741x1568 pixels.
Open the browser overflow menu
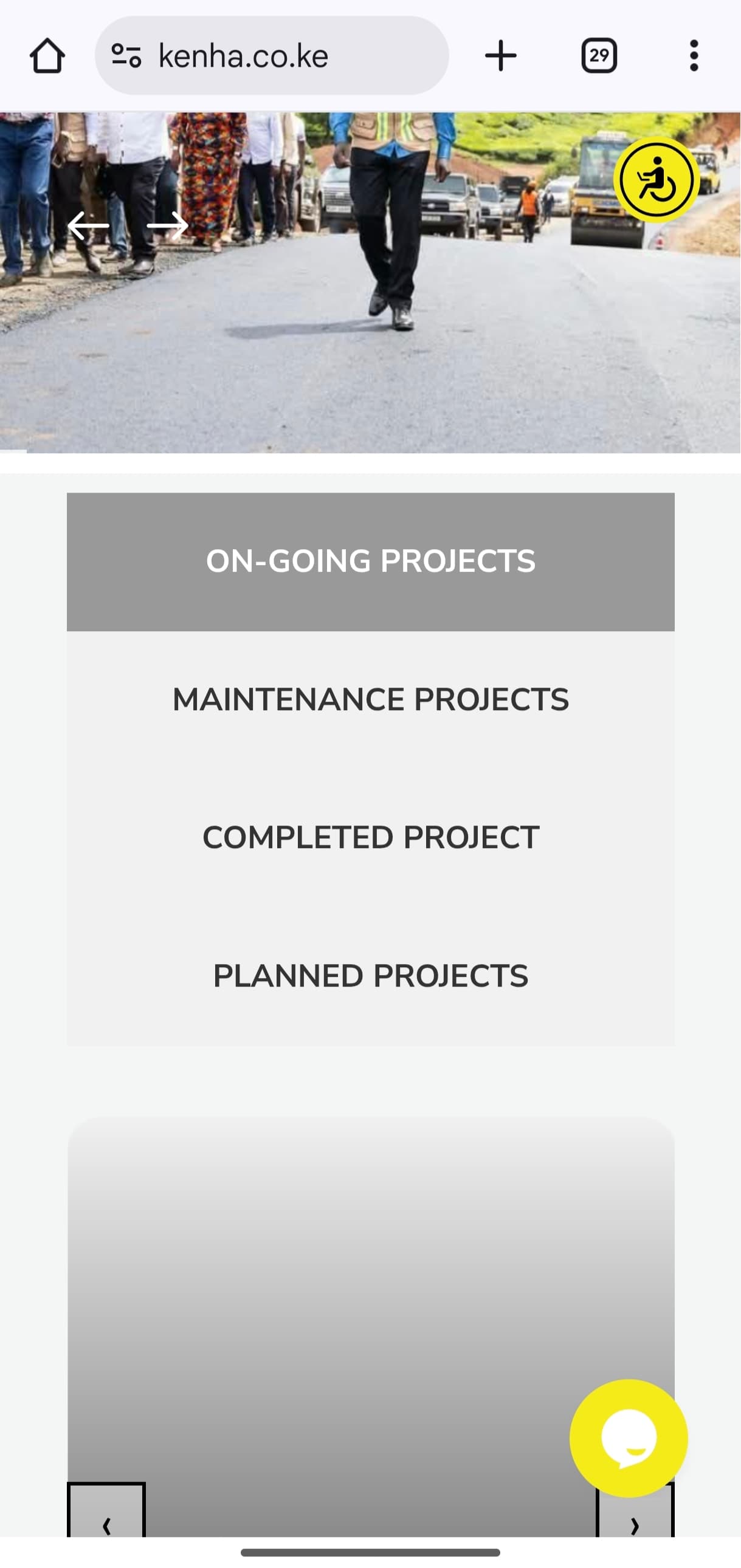[x=694, y=56]
